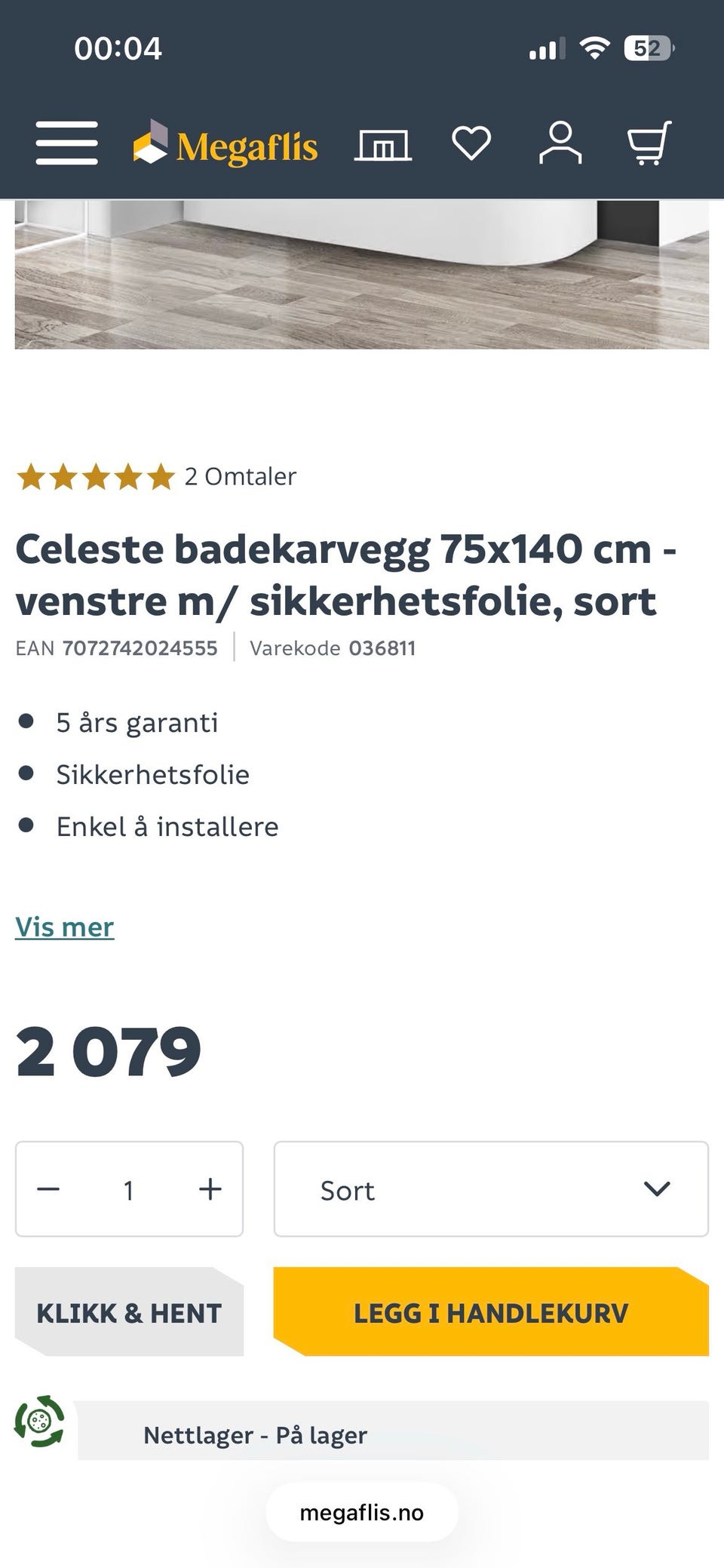724x1568 pixels.
Task: Select KLIKK & HENT option
Action: [x=129, y=1312]
